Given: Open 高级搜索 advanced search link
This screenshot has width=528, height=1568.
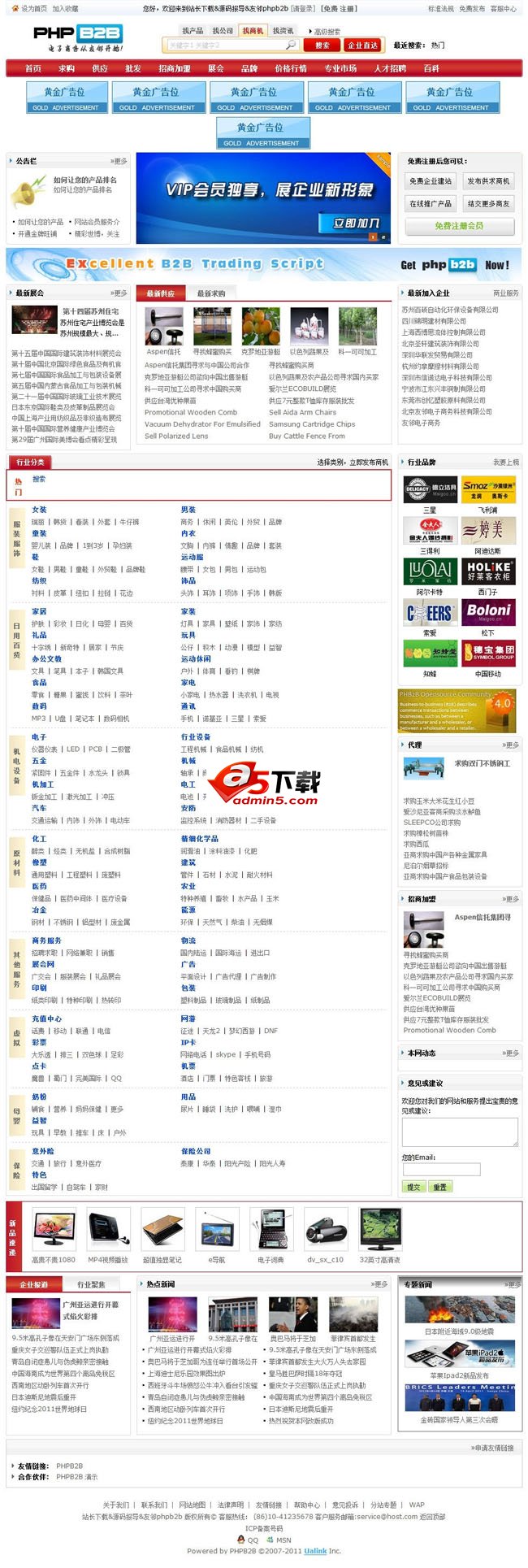Looking at the screenshot, I should [x=325, y=32].
